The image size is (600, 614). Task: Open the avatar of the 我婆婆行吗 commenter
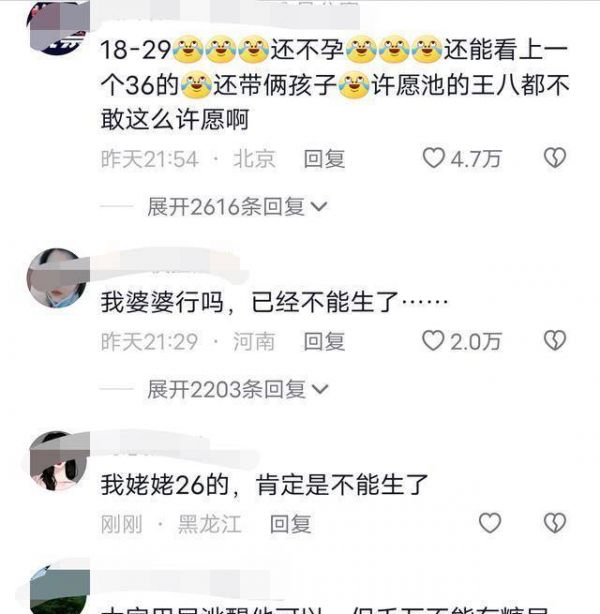tap(55, 277)
